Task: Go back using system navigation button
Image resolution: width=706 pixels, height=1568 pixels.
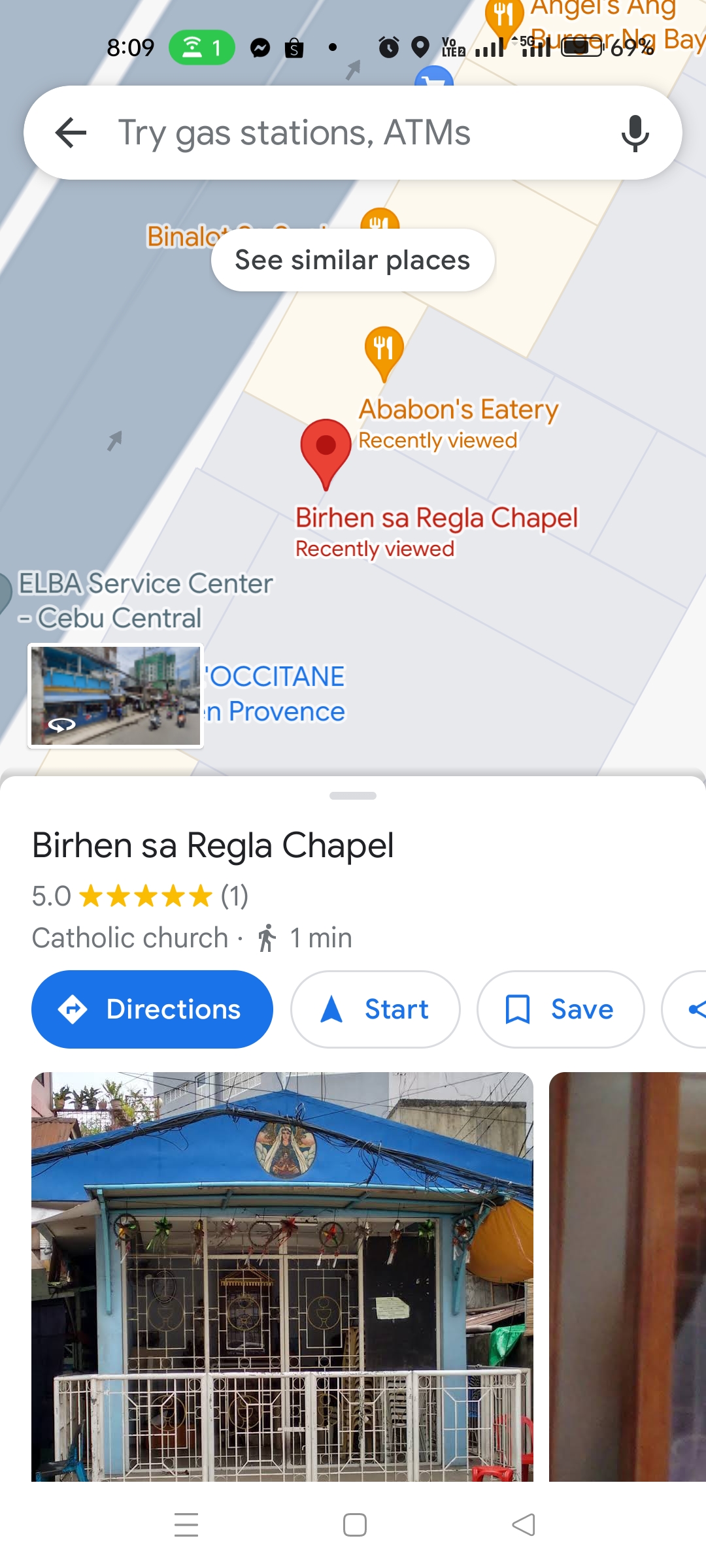Action: coord(523,1525)
